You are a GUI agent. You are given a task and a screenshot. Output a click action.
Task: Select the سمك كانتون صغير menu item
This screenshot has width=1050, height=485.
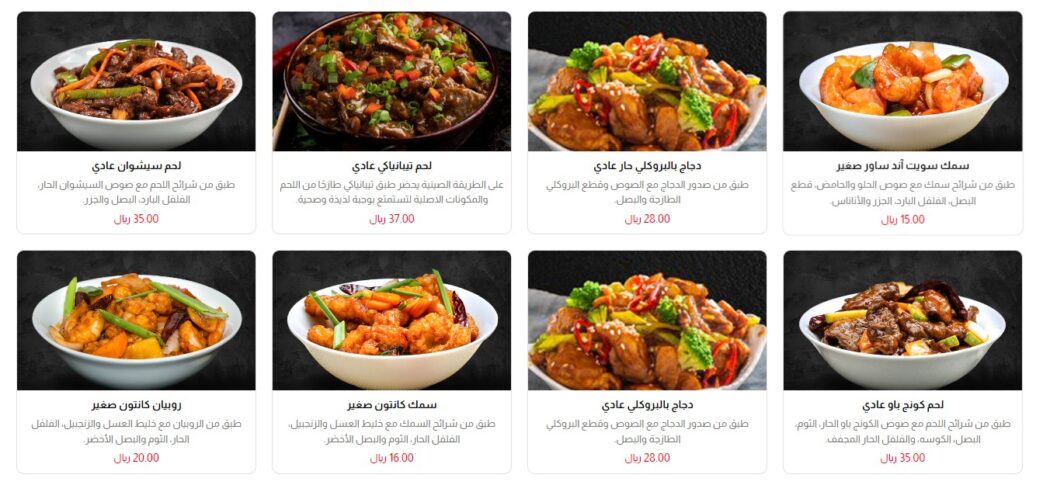391,405
